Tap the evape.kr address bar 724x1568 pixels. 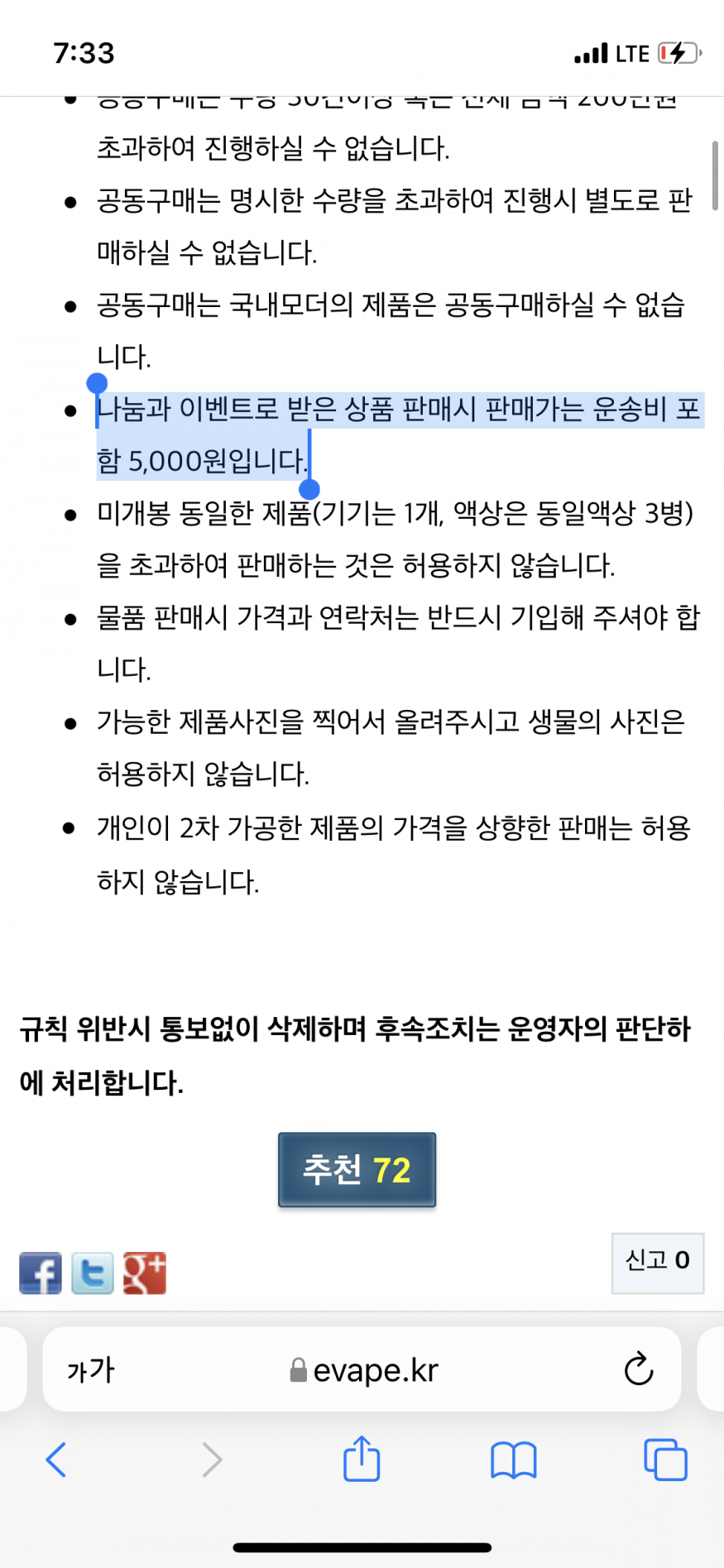coord(364,1370)
